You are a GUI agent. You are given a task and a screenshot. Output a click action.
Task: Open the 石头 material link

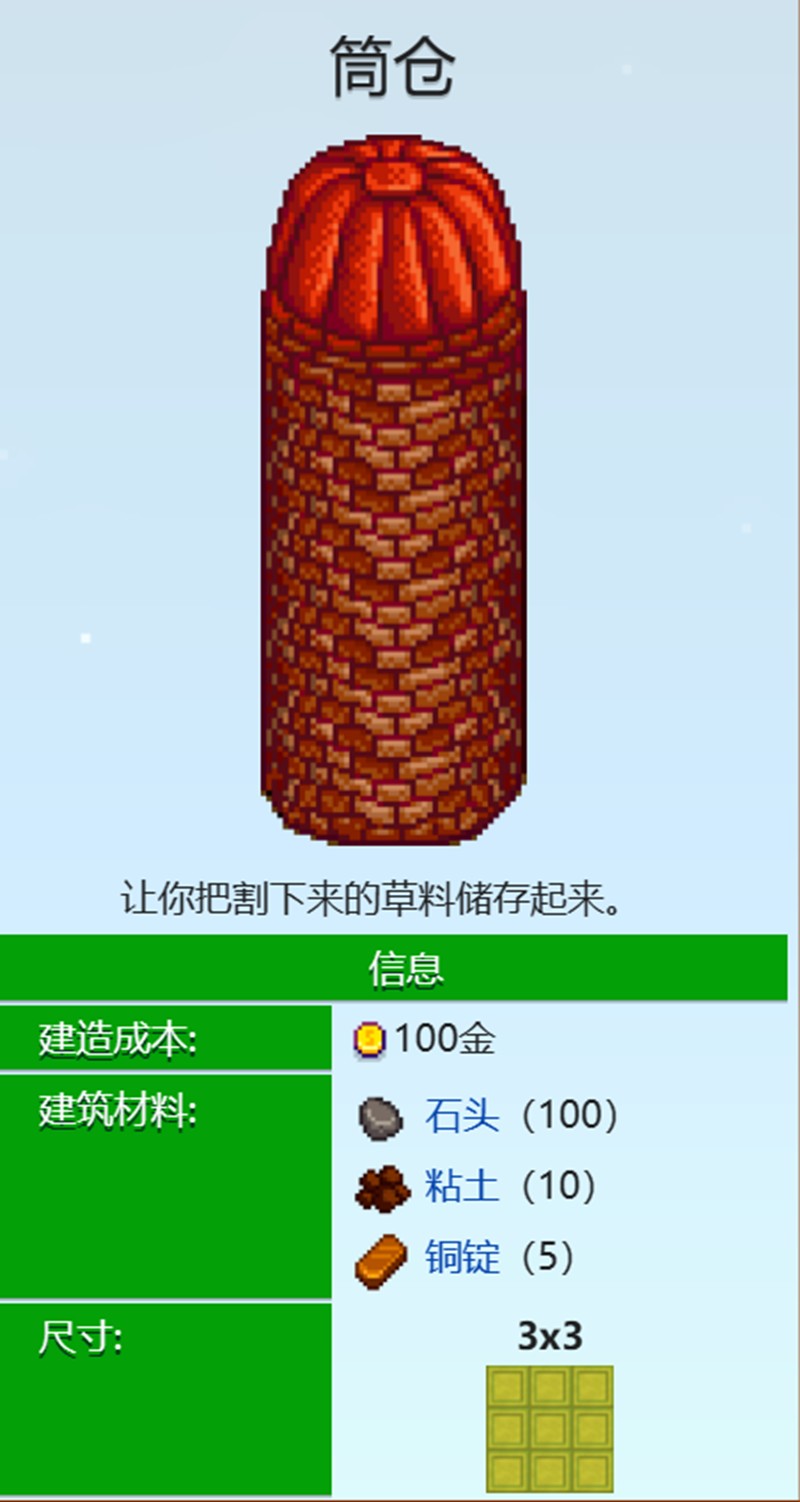tap(461, 1115)
